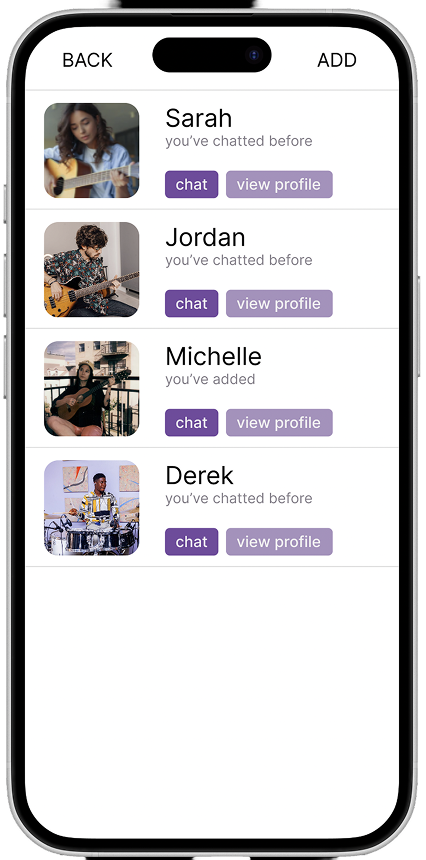Tap ADD in the top bar
The height and width of the screenshot is (860, 426).
[337, 60]
